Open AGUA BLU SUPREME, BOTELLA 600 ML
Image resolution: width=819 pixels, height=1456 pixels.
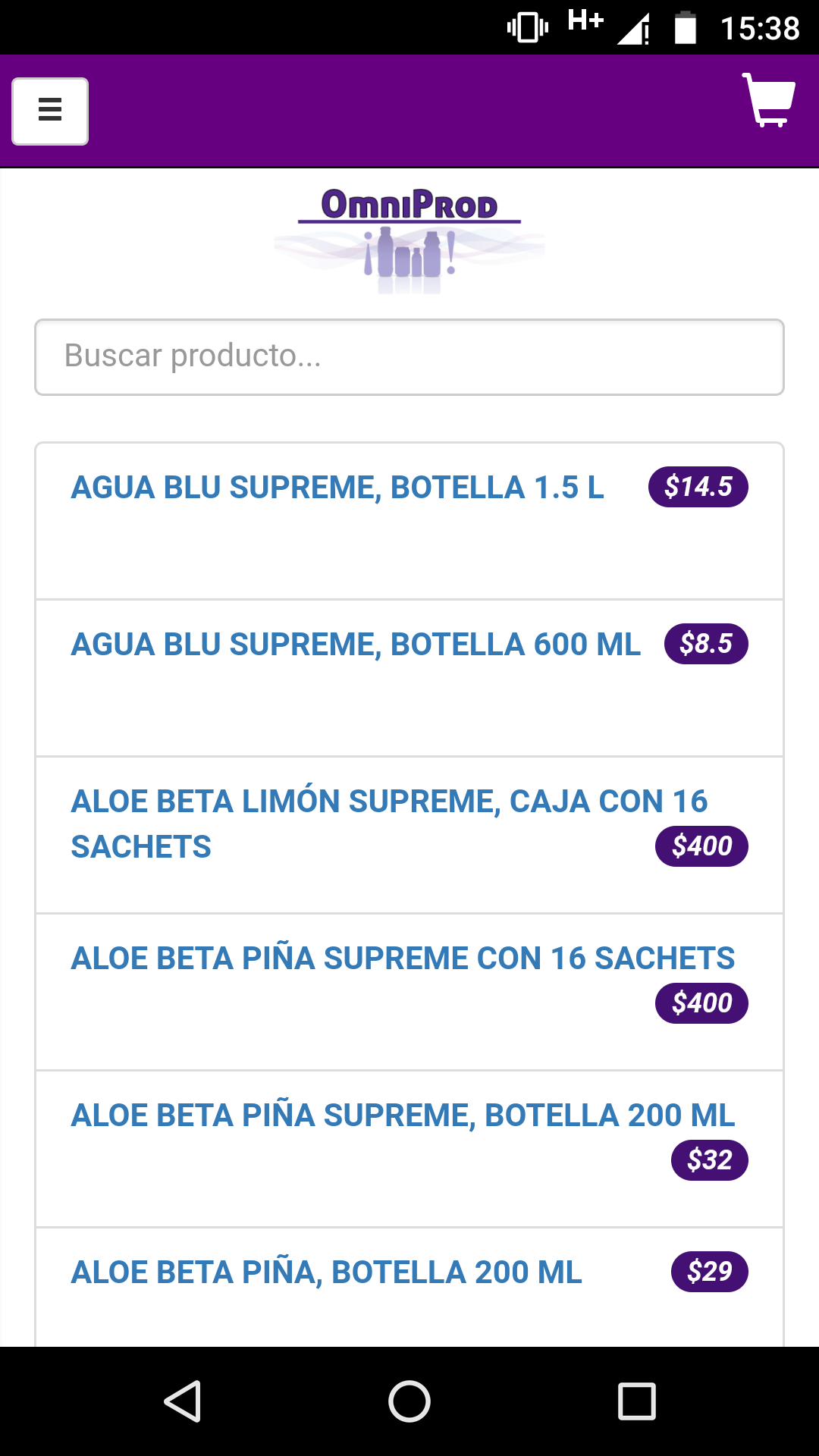point(409,678)
